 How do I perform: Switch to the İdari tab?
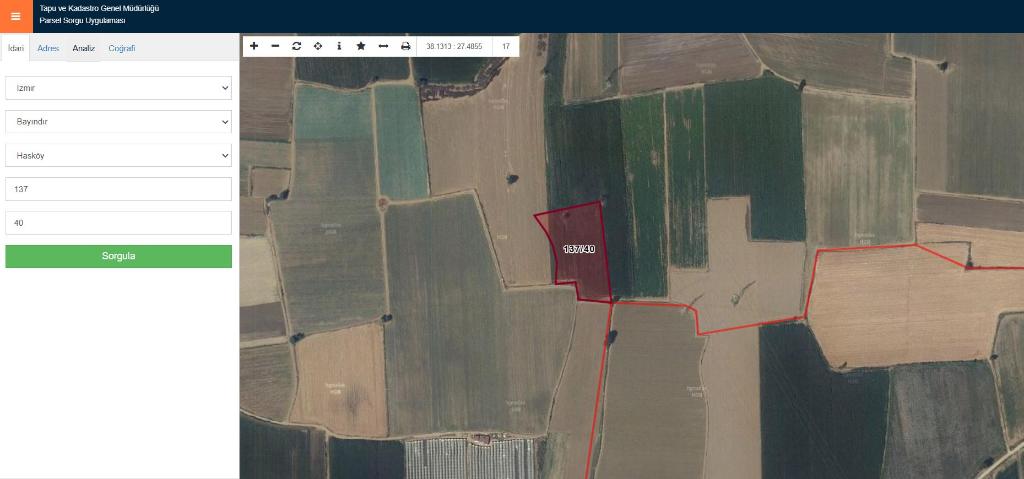tap(15, 48)
